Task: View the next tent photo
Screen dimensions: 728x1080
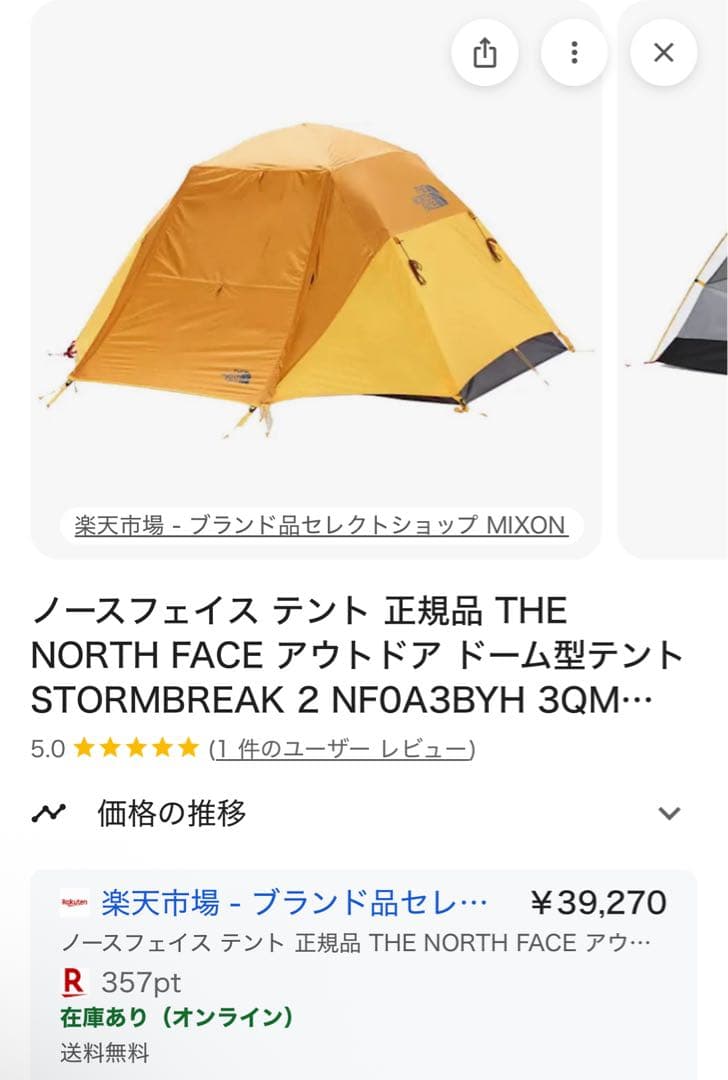Action: (690, 300)
